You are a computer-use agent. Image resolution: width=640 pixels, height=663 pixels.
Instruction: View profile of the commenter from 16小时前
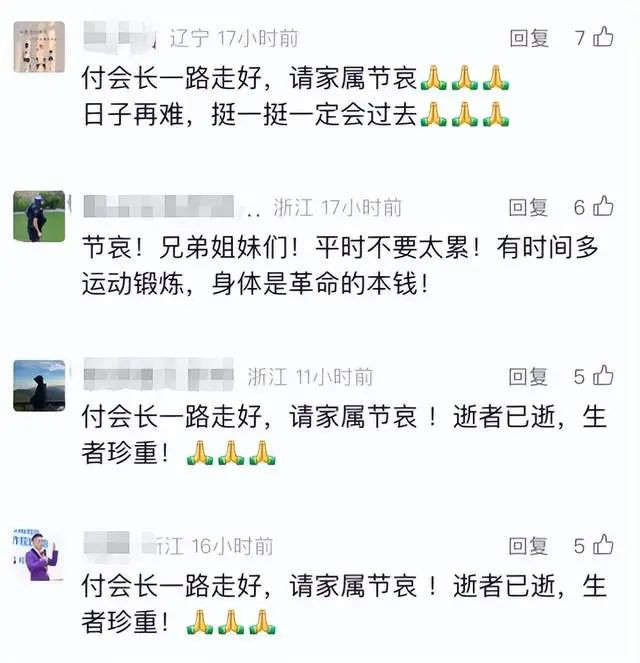pos(39,555)
